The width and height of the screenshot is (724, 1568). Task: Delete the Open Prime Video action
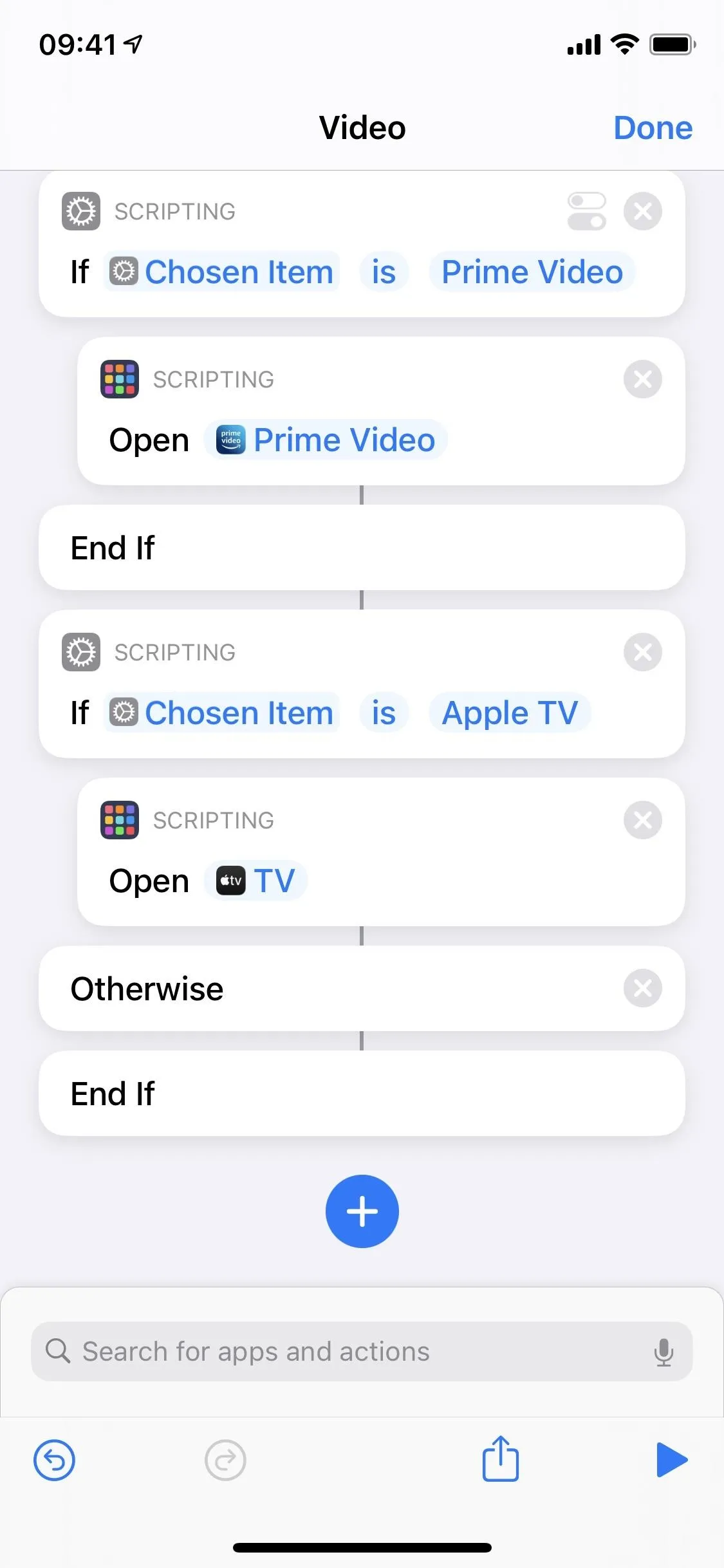642,379
